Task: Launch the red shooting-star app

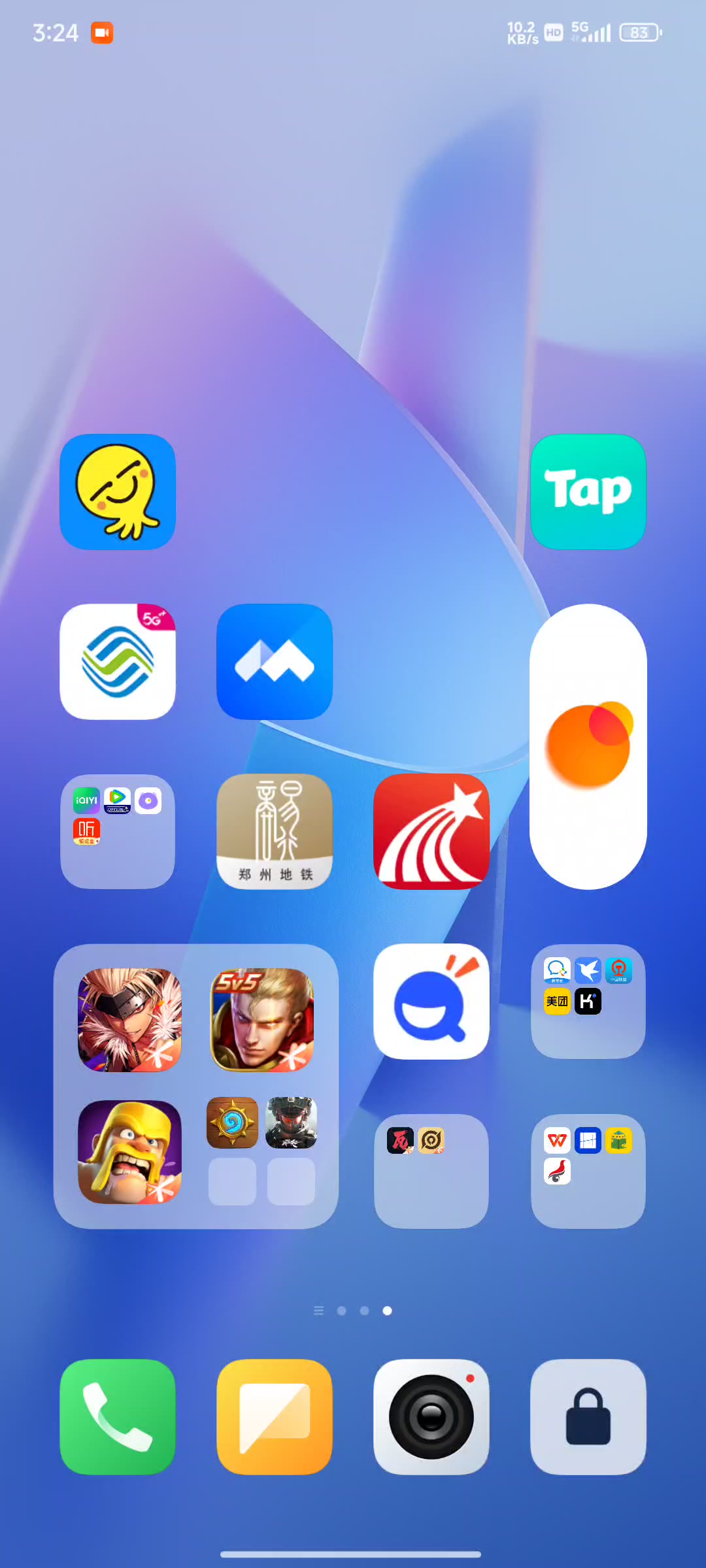Action: [431, 831]
